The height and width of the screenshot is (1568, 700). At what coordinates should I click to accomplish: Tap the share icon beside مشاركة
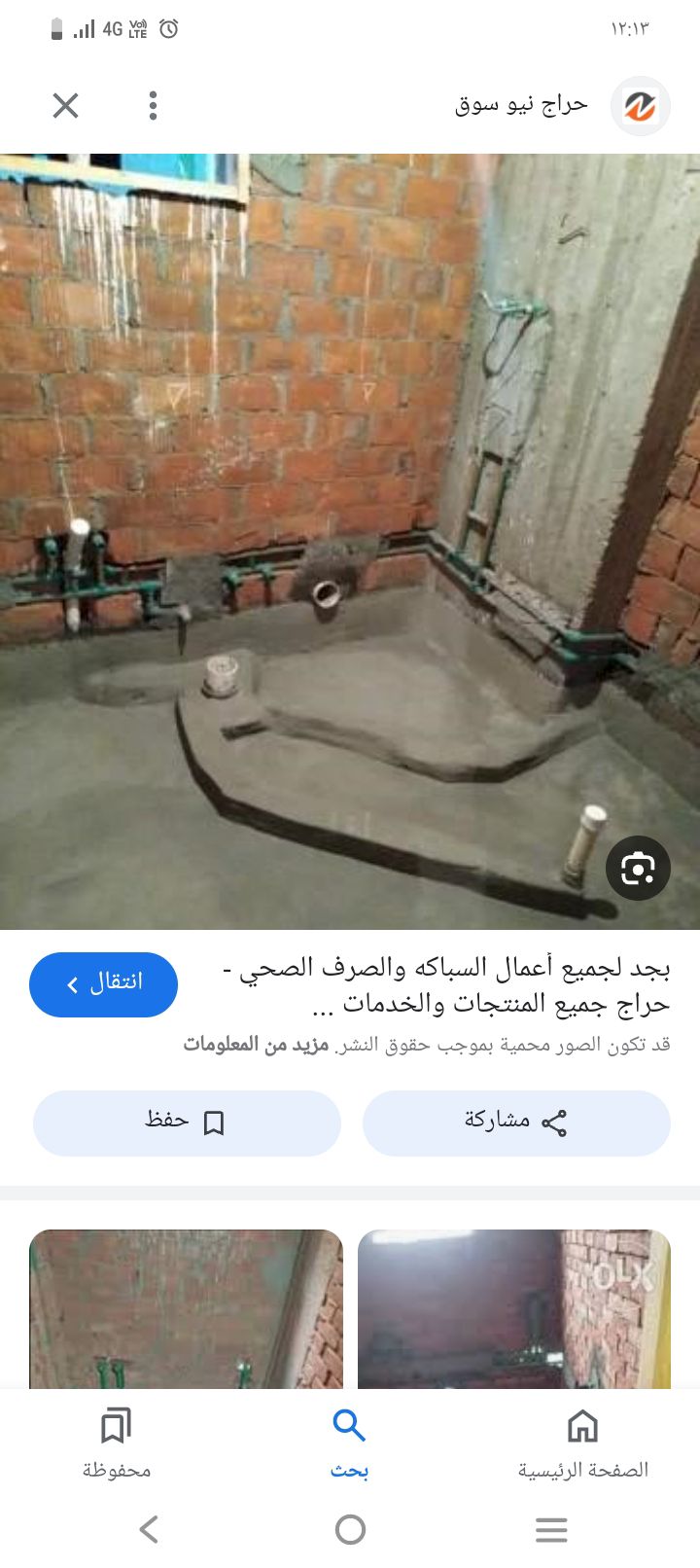(x=556, y=1123)
